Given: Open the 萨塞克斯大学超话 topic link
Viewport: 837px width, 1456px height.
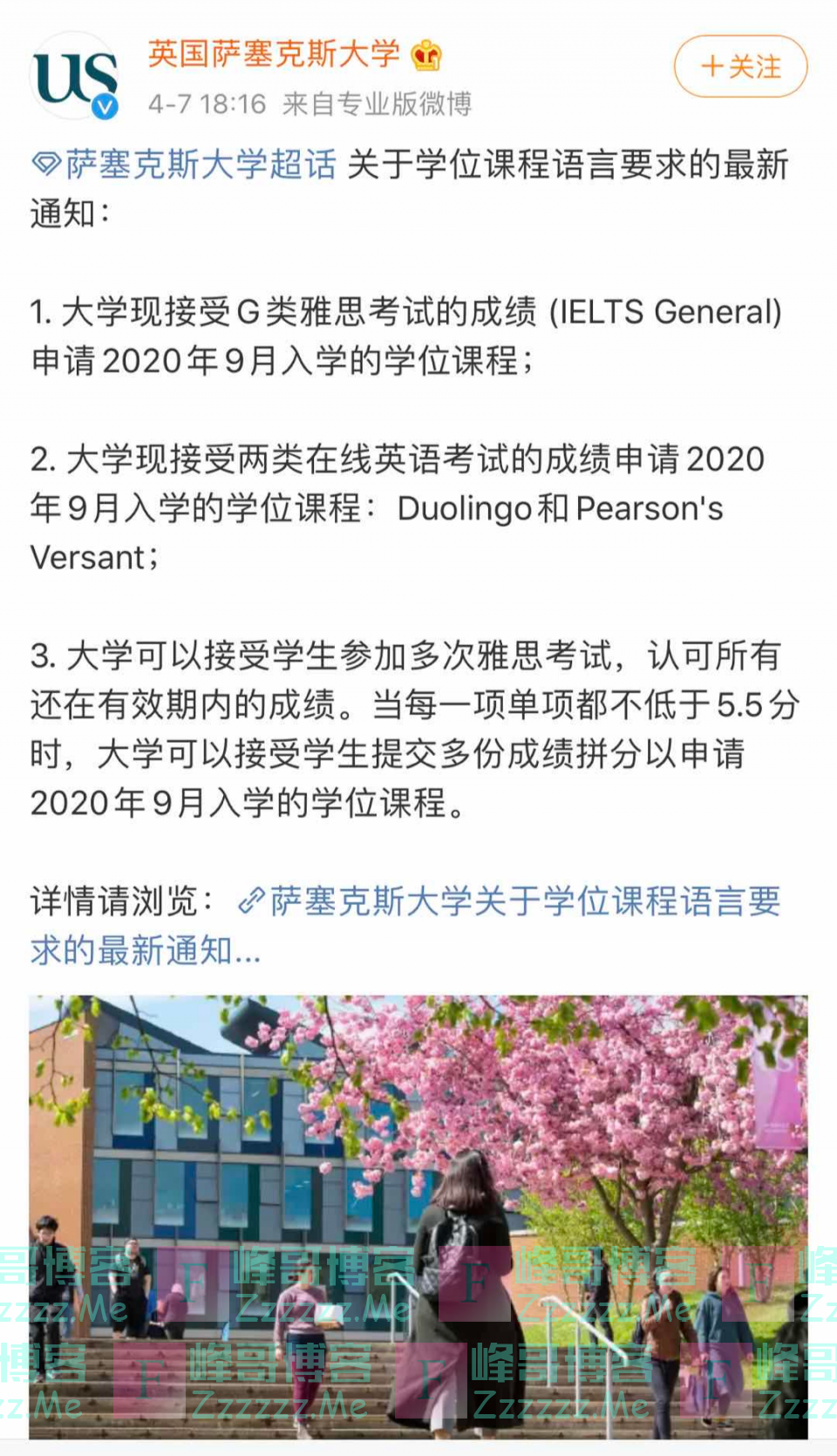Looking at the screenshot, I should pyautogui.click(x=185, y=164).
